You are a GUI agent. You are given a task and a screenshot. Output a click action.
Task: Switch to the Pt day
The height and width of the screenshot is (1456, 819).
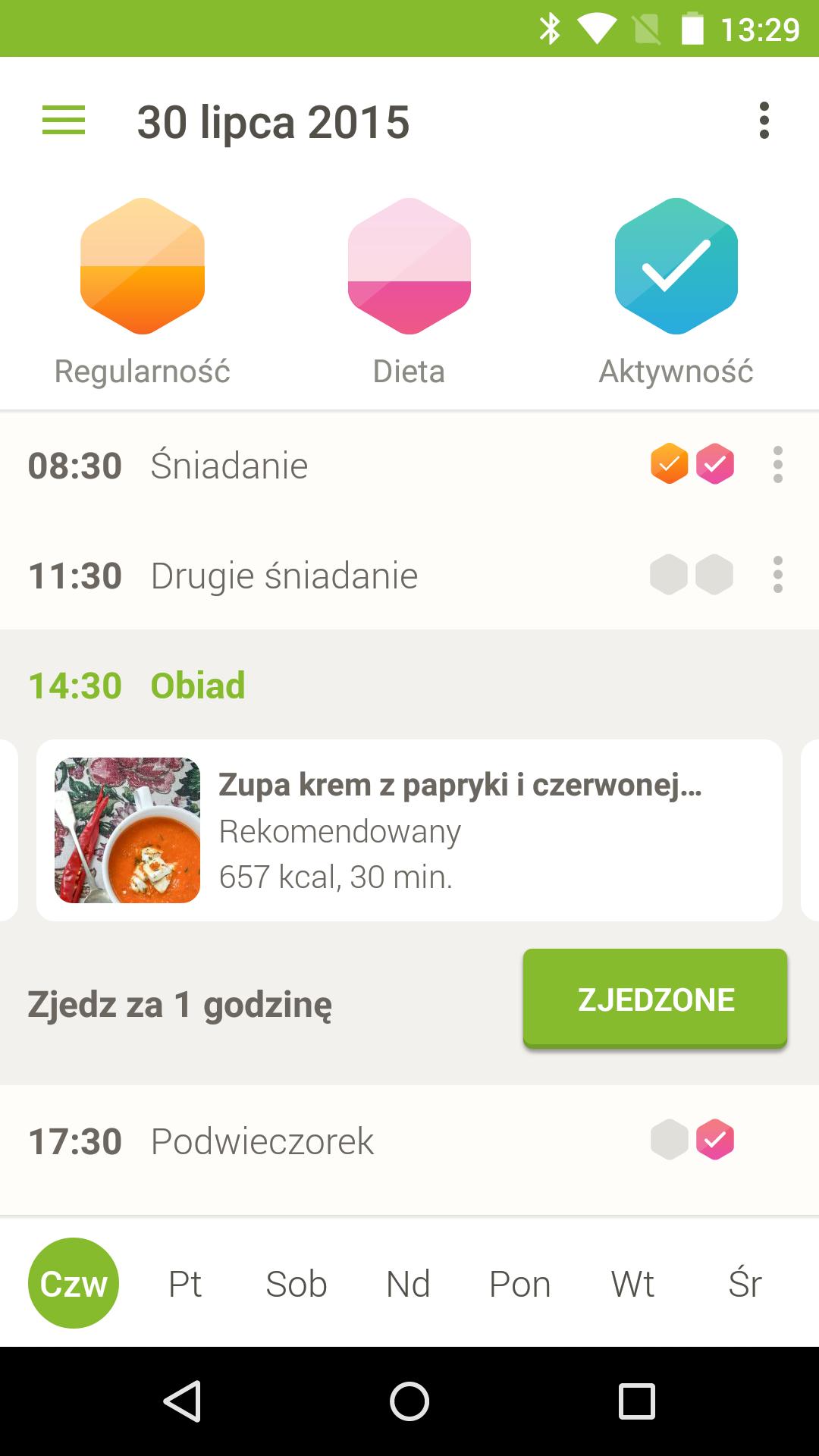click(x=185, y=1283)
